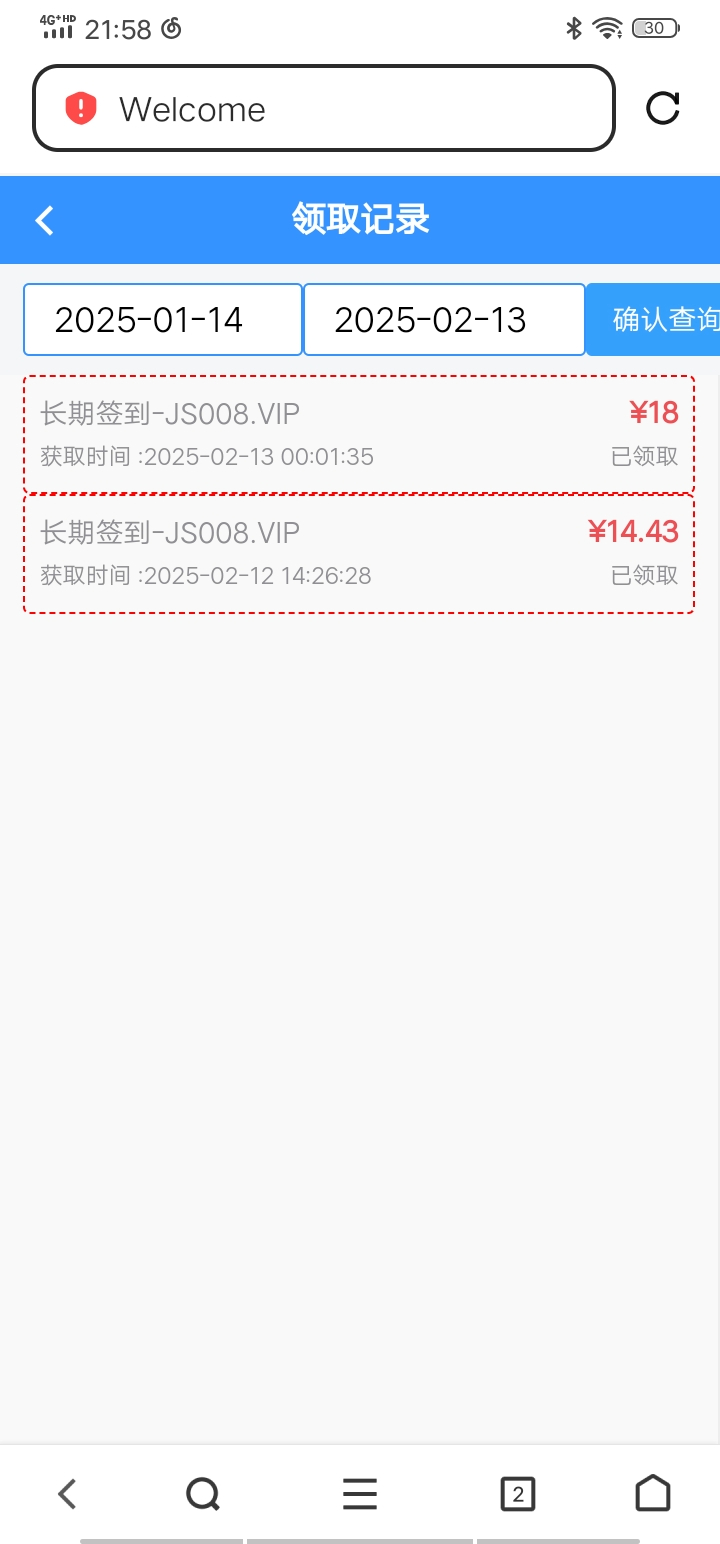Tap the 确认查询 button
This screenshot has height=1544, width=720.
coord(654,320)
